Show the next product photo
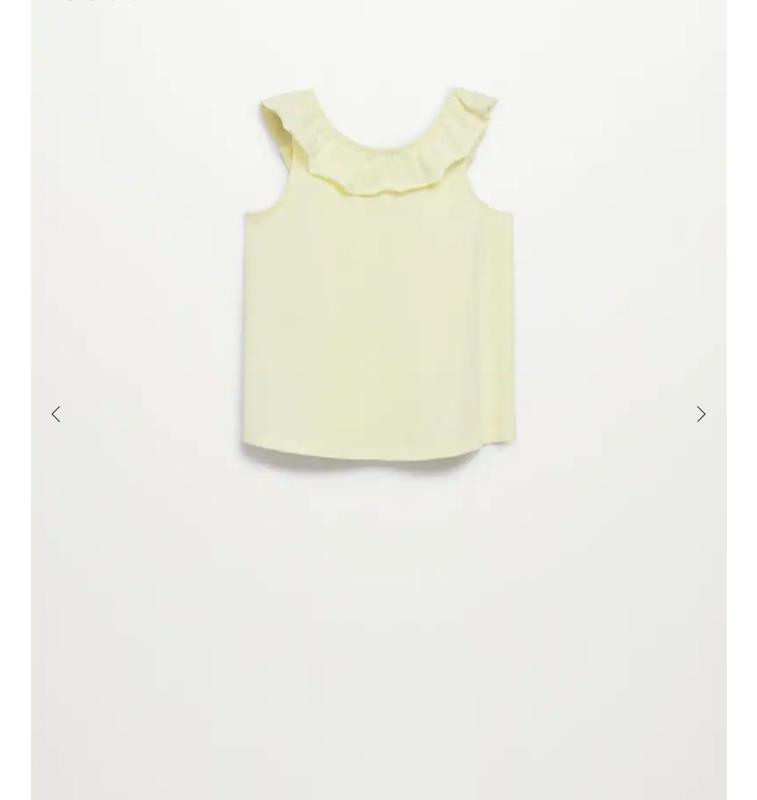 coord(701,414)
